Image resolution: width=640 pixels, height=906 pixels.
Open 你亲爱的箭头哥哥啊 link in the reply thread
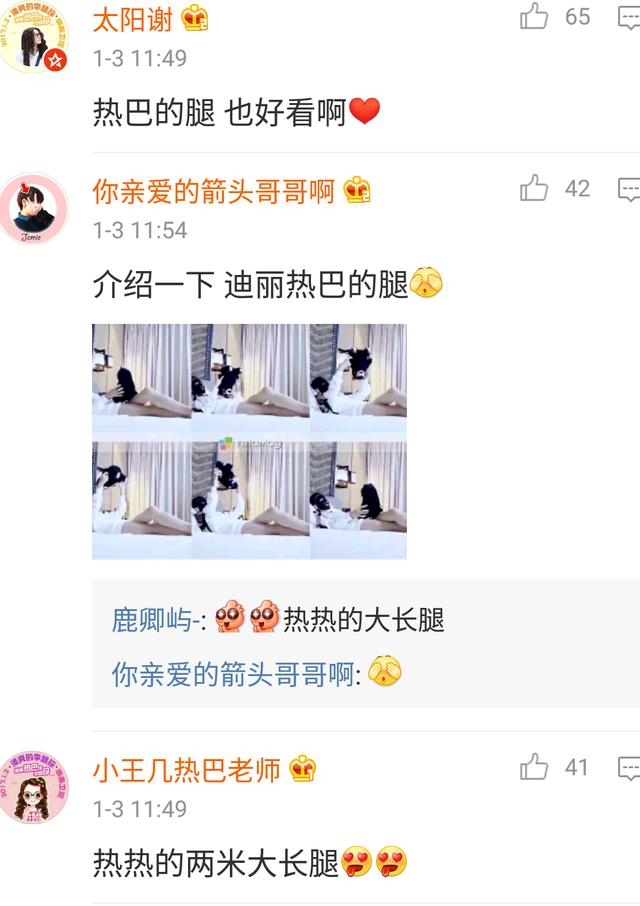point(234,673)
